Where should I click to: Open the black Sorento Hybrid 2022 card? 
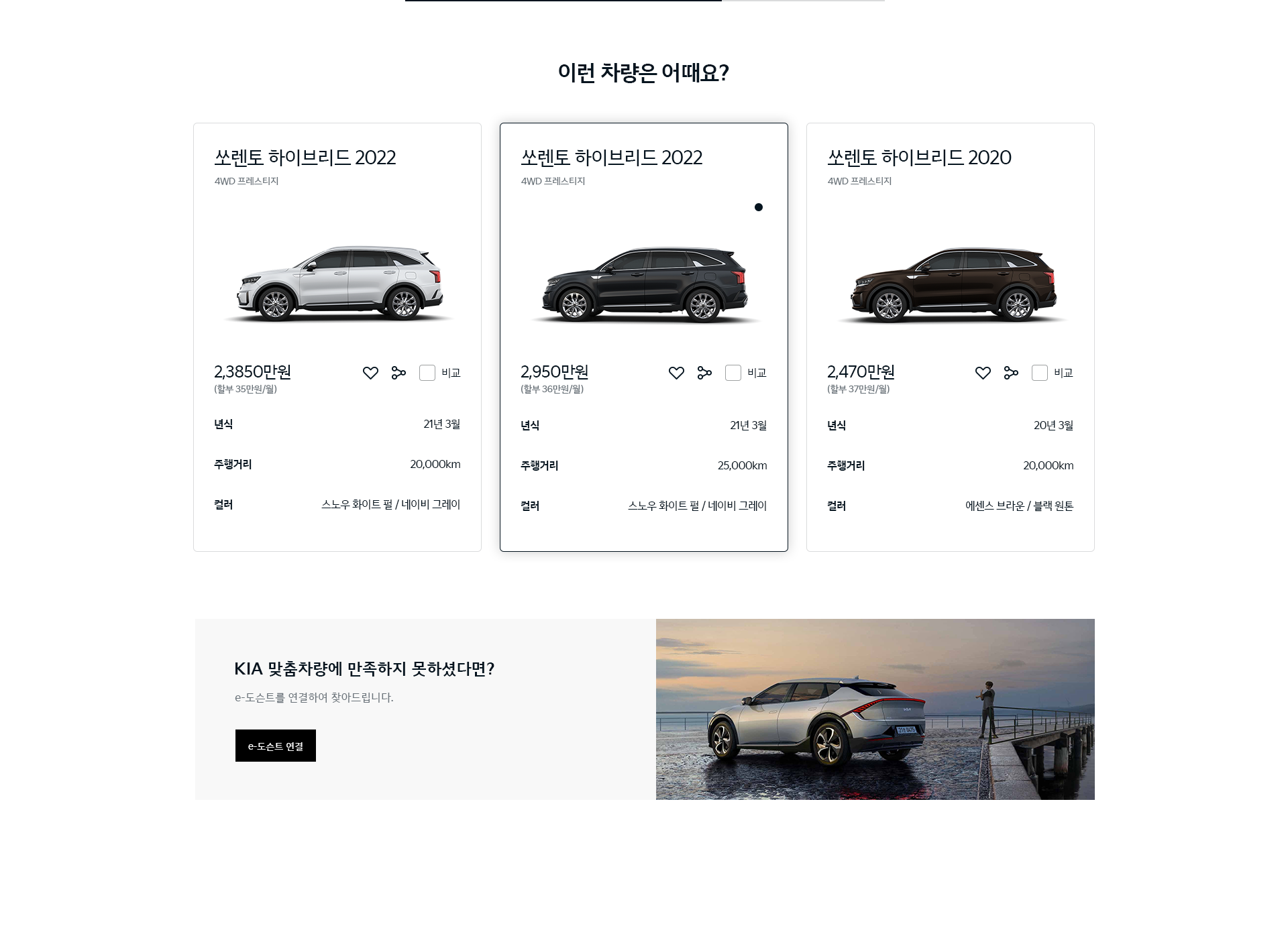click(x=644, y=282)
